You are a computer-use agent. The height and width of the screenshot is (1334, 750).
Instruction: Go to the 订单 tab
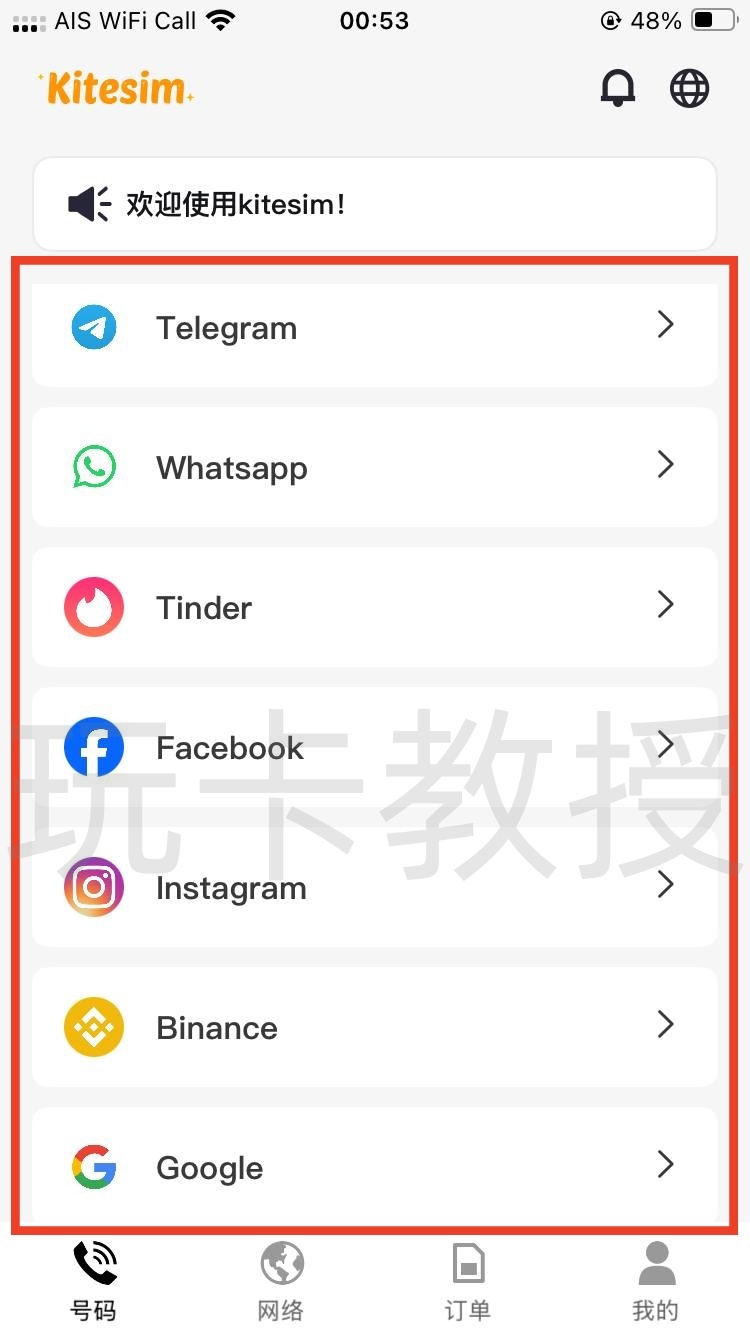coord(468,1281)
